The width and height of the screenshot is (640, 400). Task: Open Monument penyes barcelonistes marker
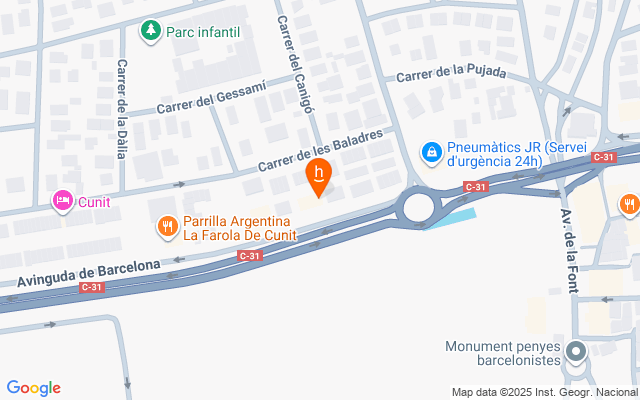tap(576, 352)
